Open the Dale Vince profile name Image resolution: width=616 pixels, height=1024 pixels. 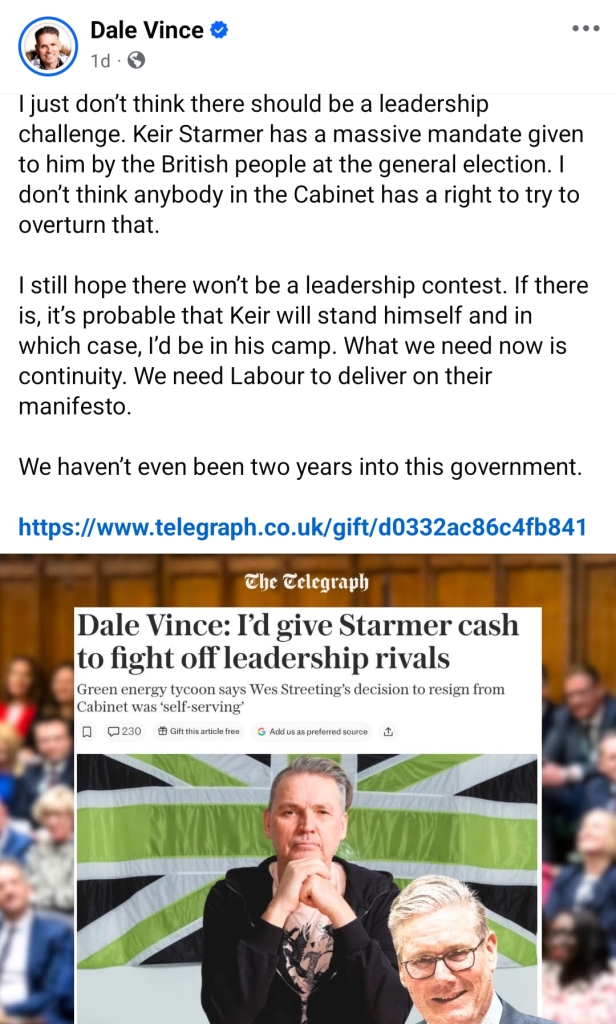tap(147, 30)
